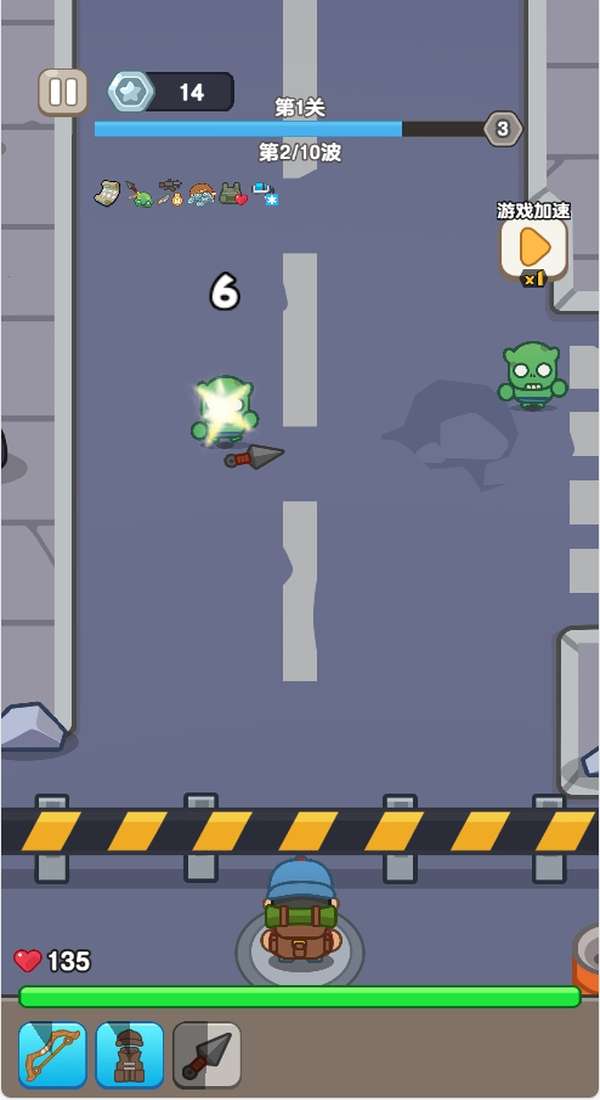Select the kunai dagger skill slot
This screenshot has width=600, height=1100.
pos(207,1055)
